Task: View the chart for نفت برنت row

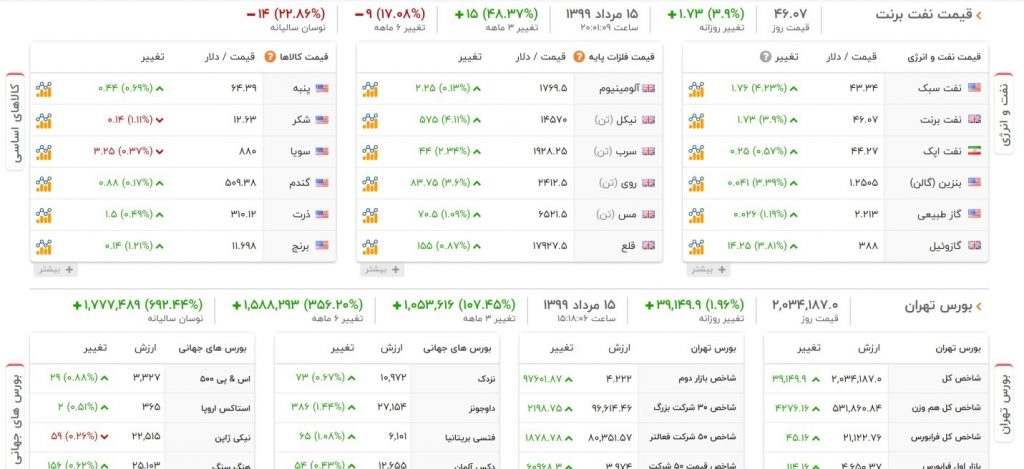Action: (696, 120)
